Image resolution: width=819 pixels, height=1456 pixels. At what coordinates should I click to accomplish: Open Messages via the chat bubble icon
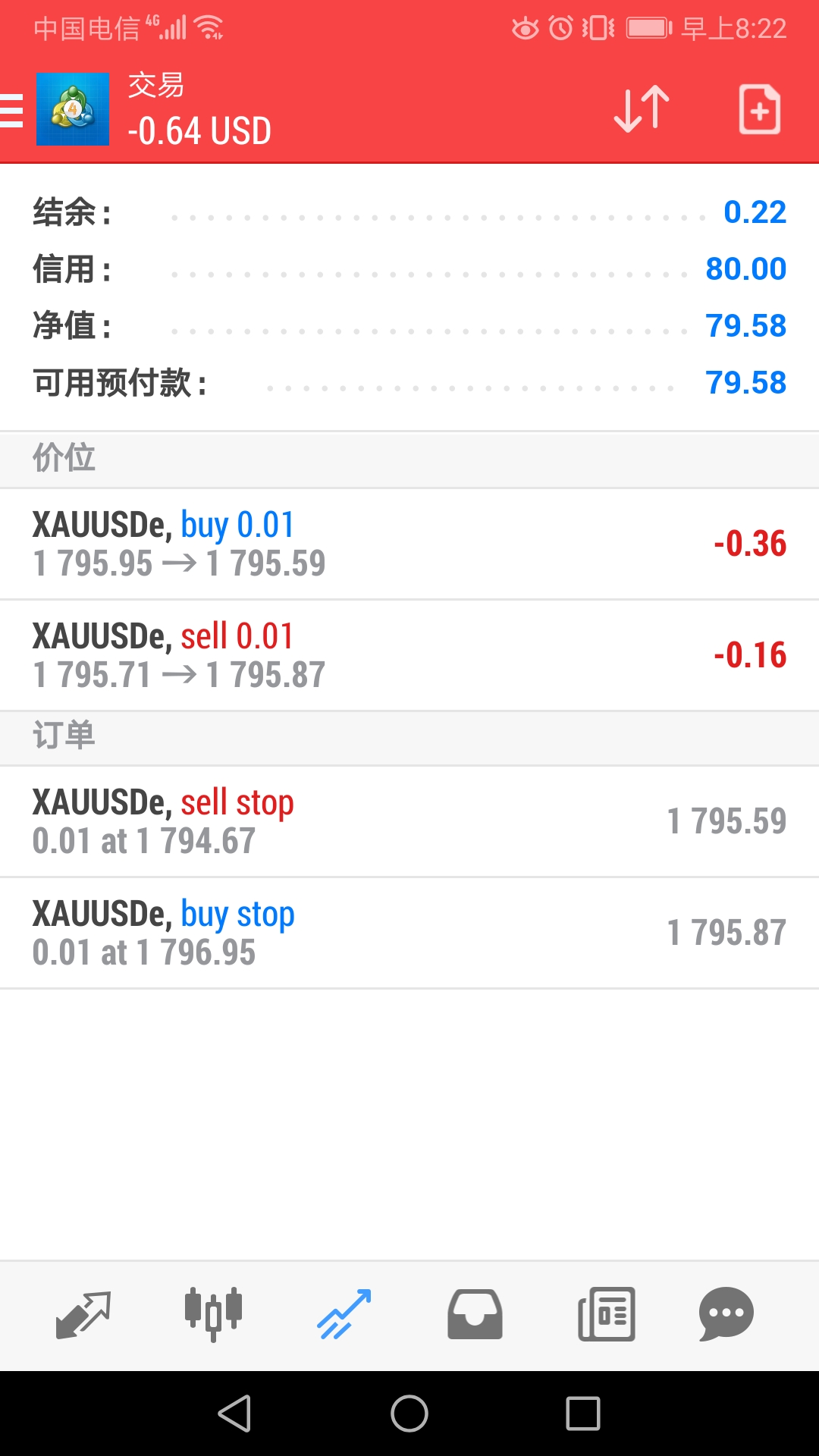click(x=725, y=1316)
